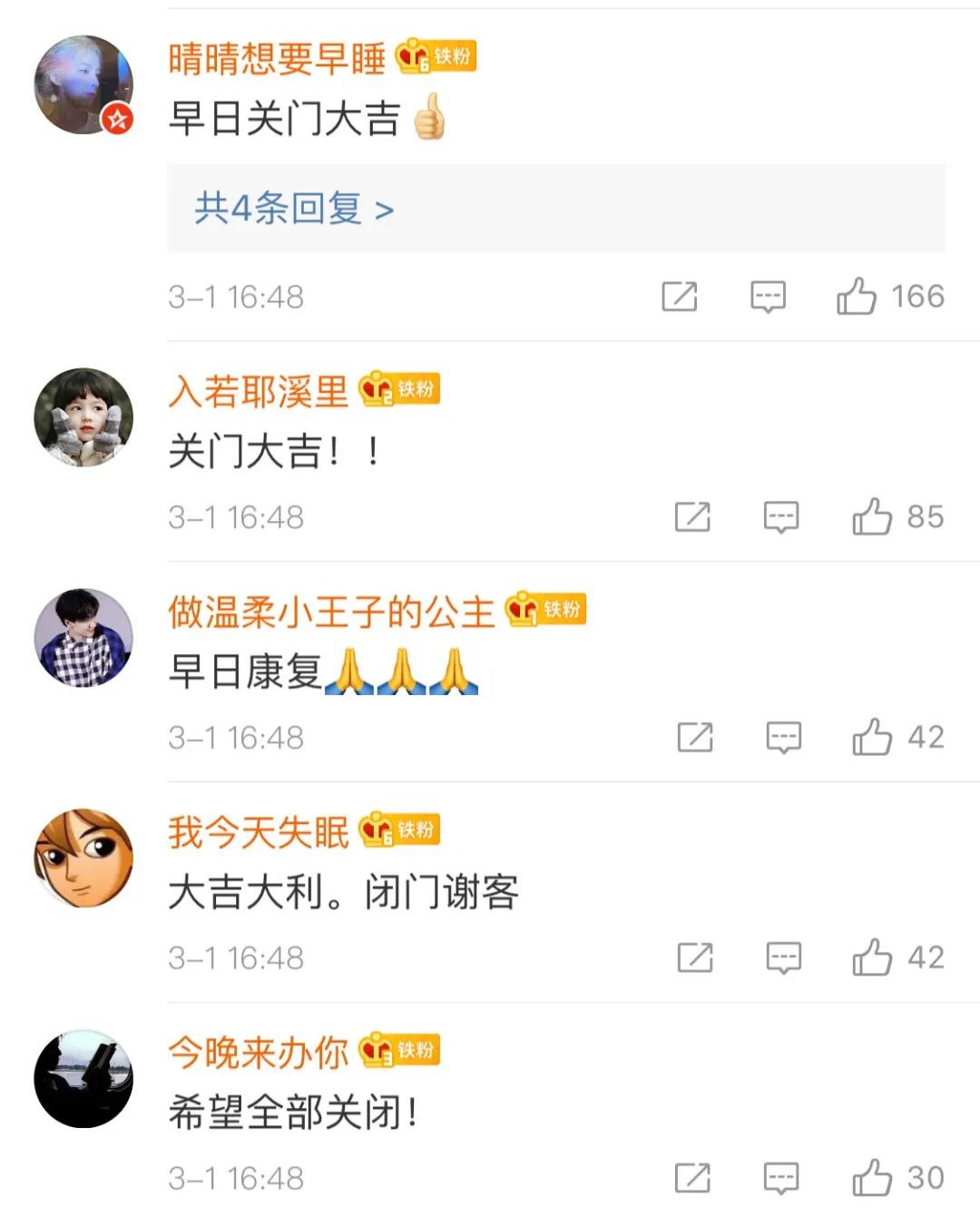
Task: Like 晴晴想要早睡's comment
Action: [x=857, y=296]
